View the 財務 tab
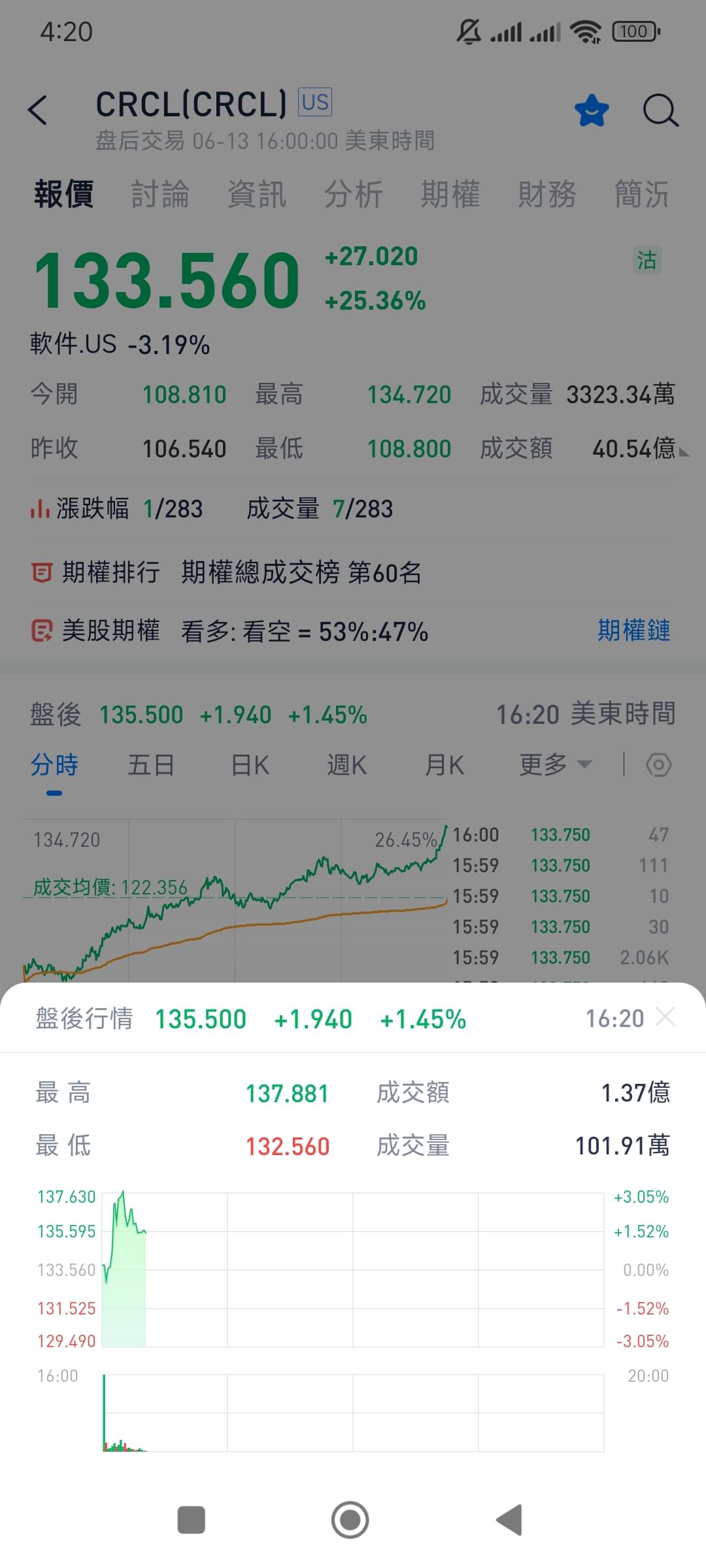 click(x=547, y=194)
